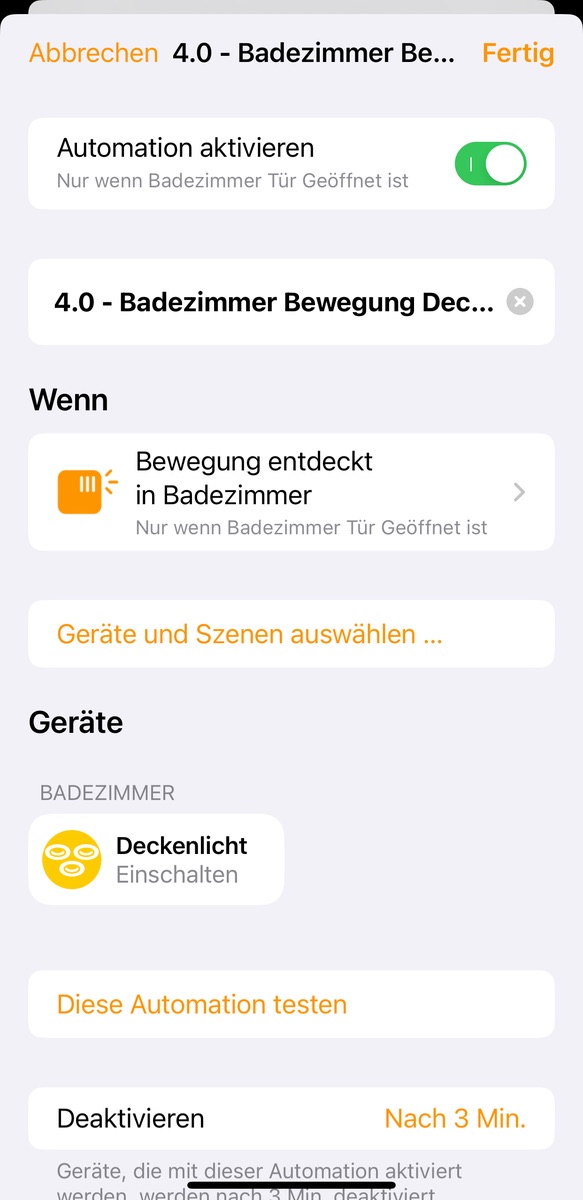Clear the automation name text
The height and width of the screenshot is (1200, 583).
(x=520, y=302)
